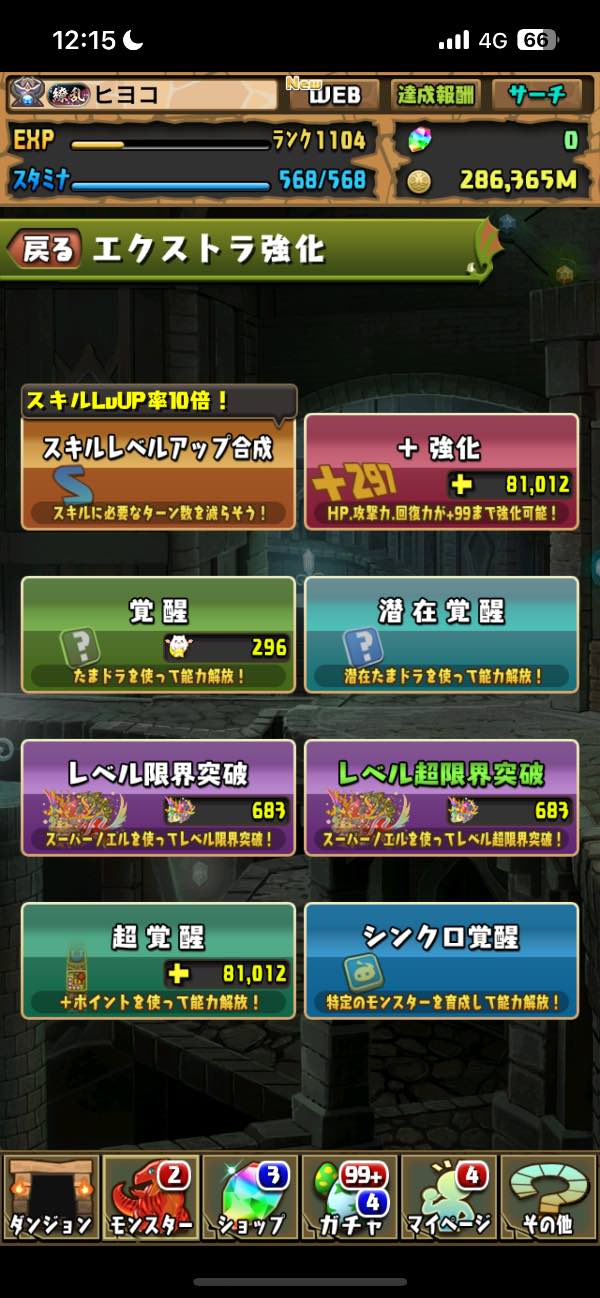Go to the ガチャ tab
600x1298 pixels.
[349, 1197]
